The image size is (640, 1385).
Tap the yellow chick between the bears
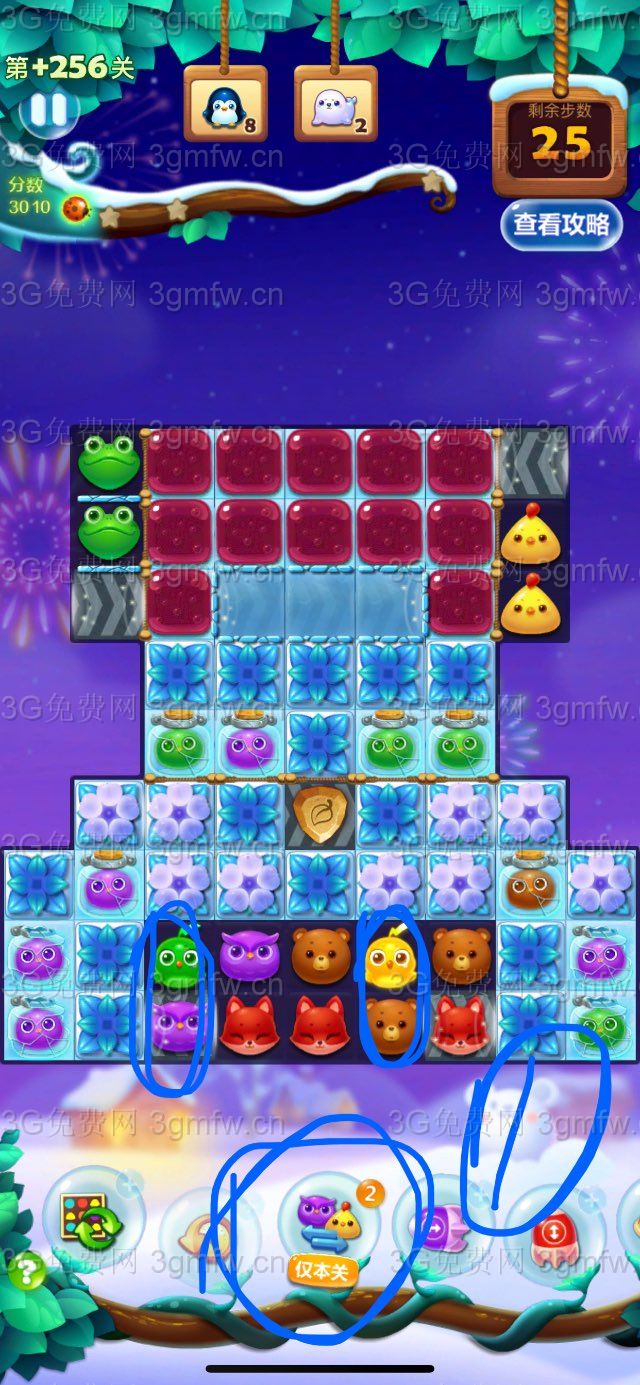click(389, 957)
